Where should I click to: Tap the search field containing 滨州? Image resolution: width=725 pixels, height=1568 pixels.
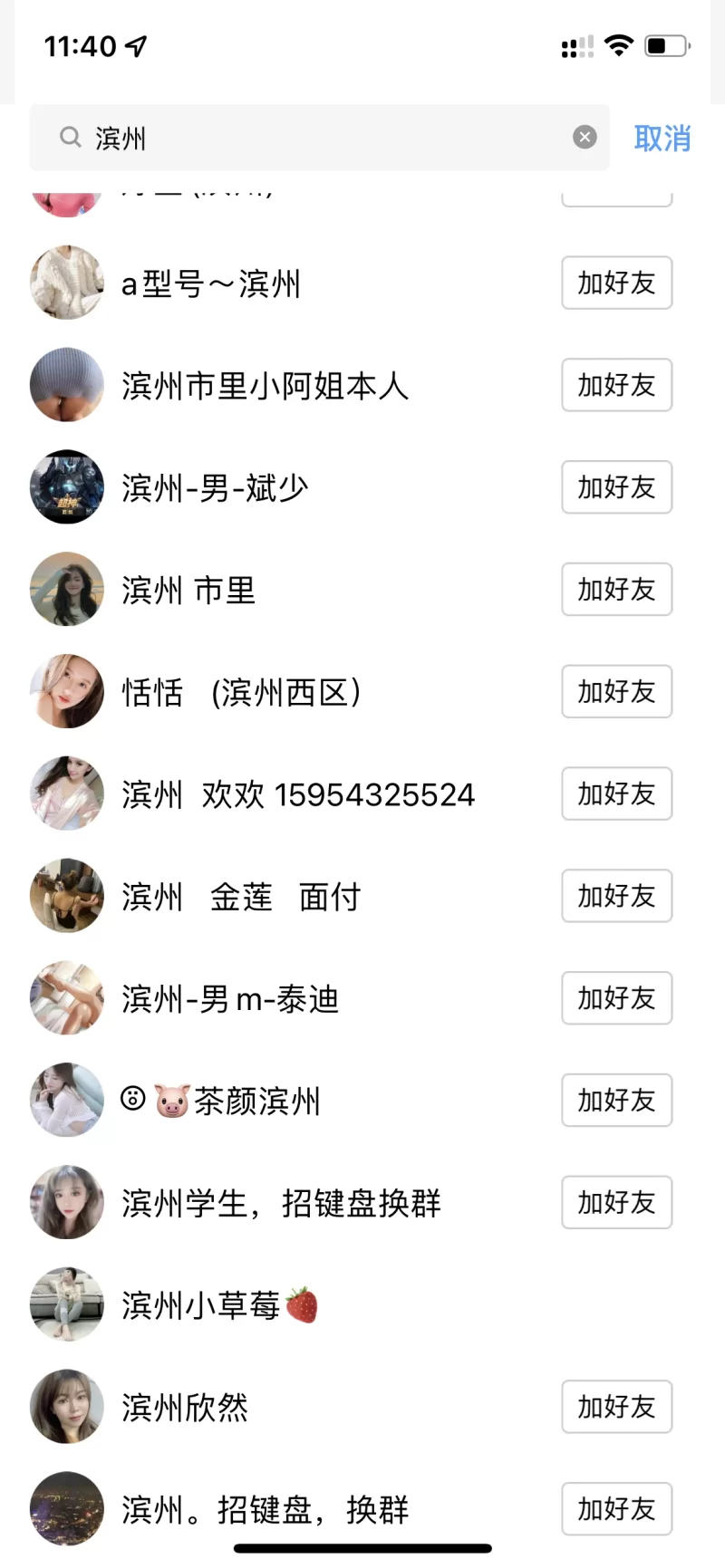click(317, 138)
